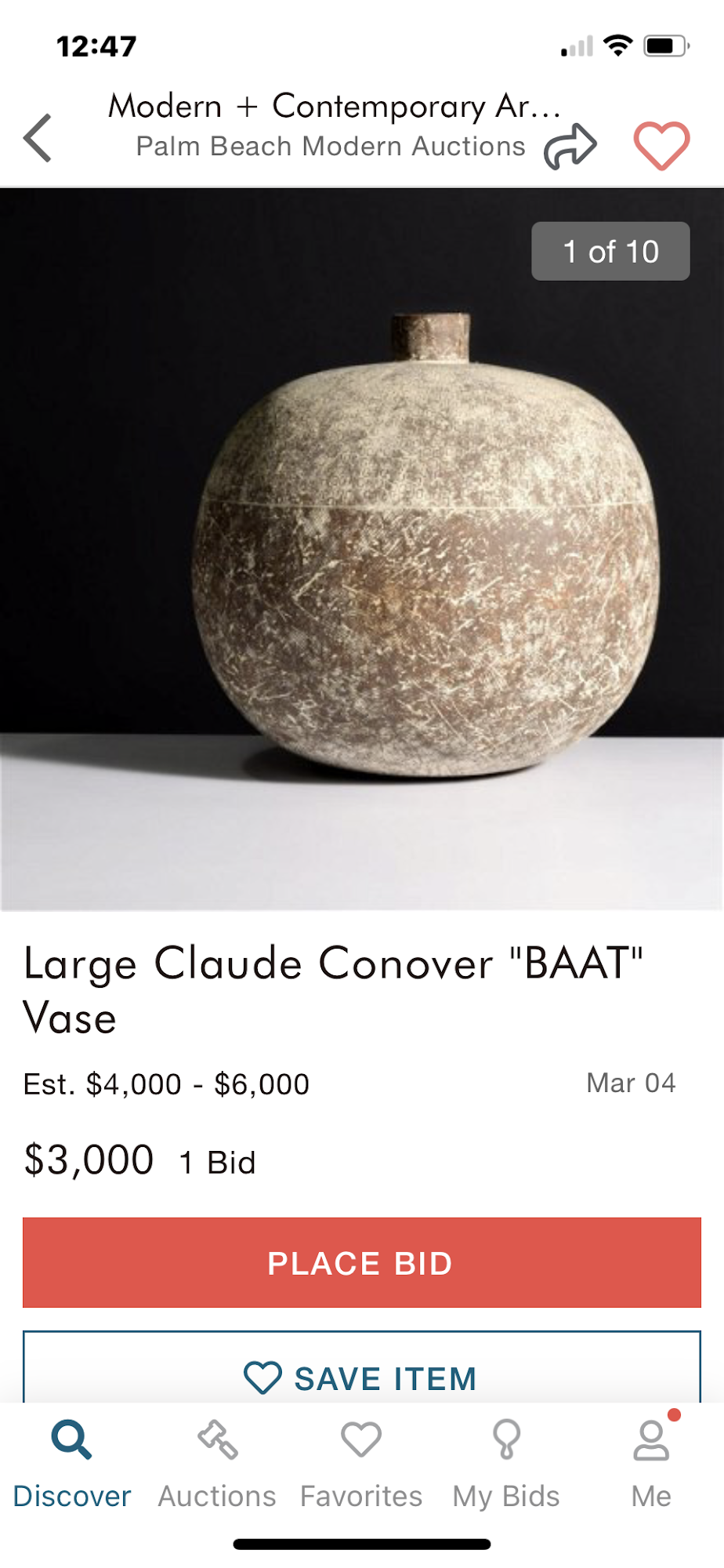
Task: Save item to your list
Action: point(362,1377)
